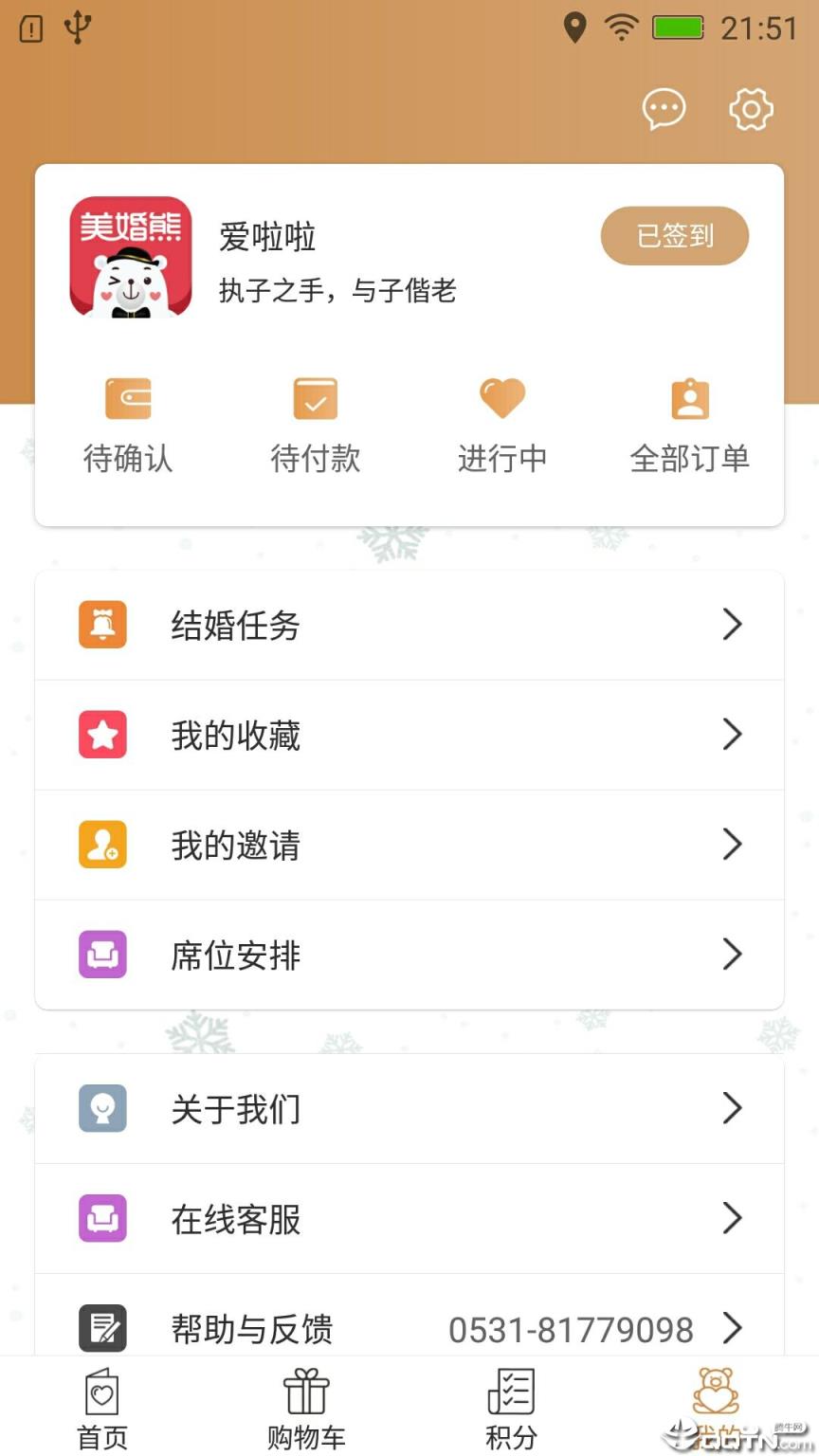Image resolution: width=819 pixels, height=1456 pixels.
Task: Click the 帮助与反馈 feedback pencil icon
Action: click(102, 1329)
